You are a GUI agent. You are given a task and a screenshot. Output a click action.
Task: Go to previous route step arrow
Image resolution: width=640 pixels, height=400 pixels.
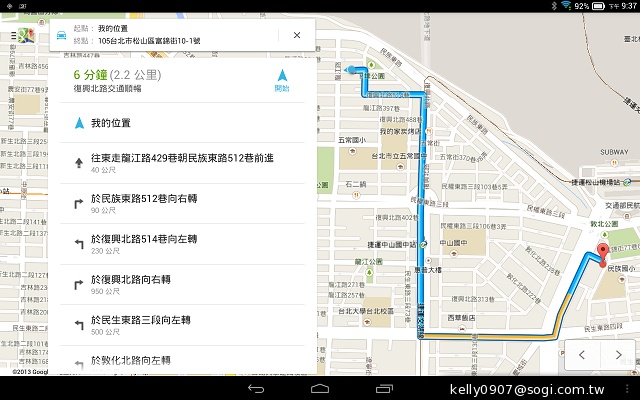(x=582, y=355)
